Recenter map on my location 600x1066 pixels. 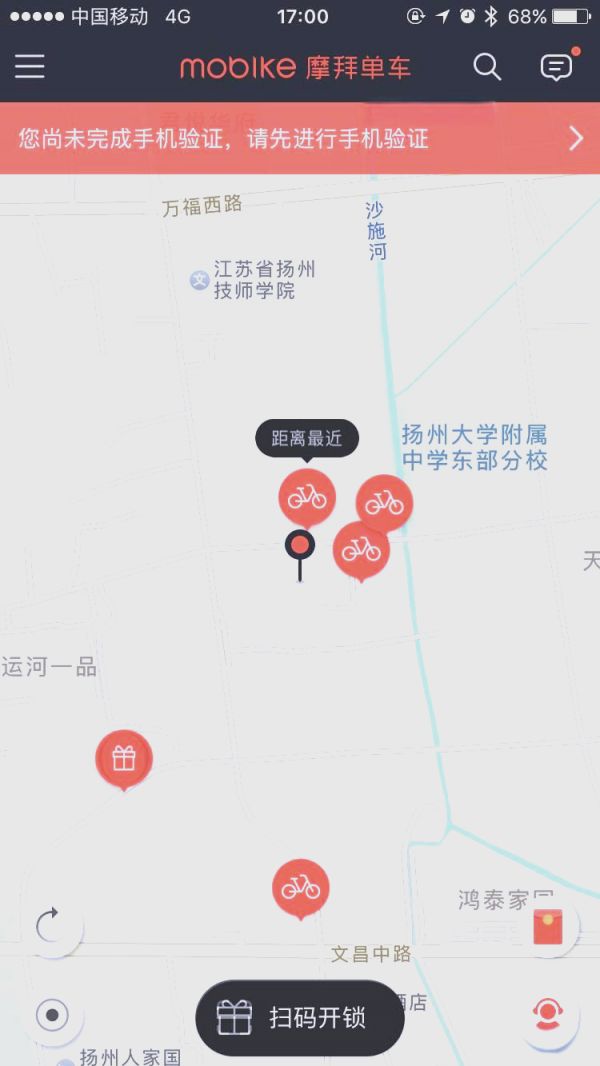coord(51,1016)
